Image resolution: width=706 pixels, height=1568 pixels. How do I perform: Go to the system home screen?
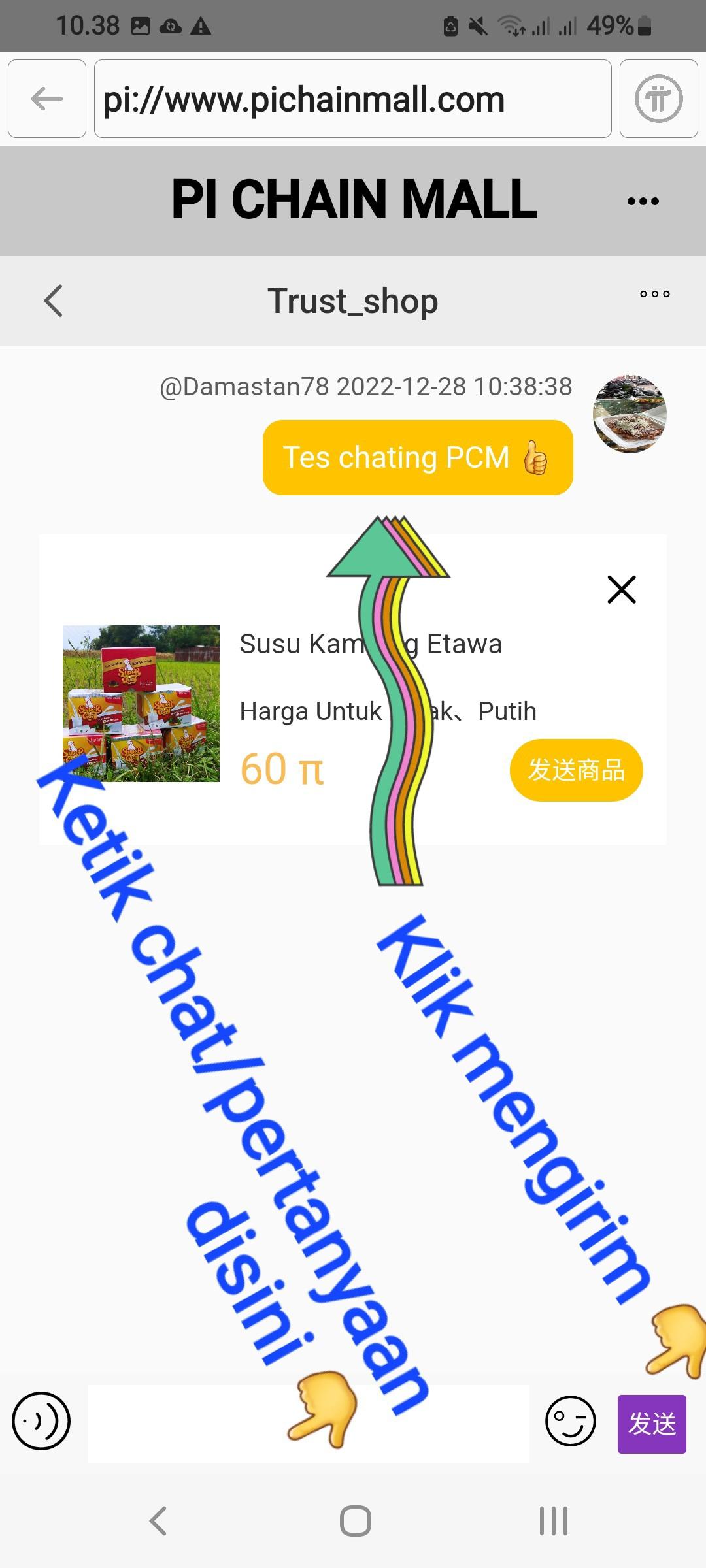tap(355, 1521)
